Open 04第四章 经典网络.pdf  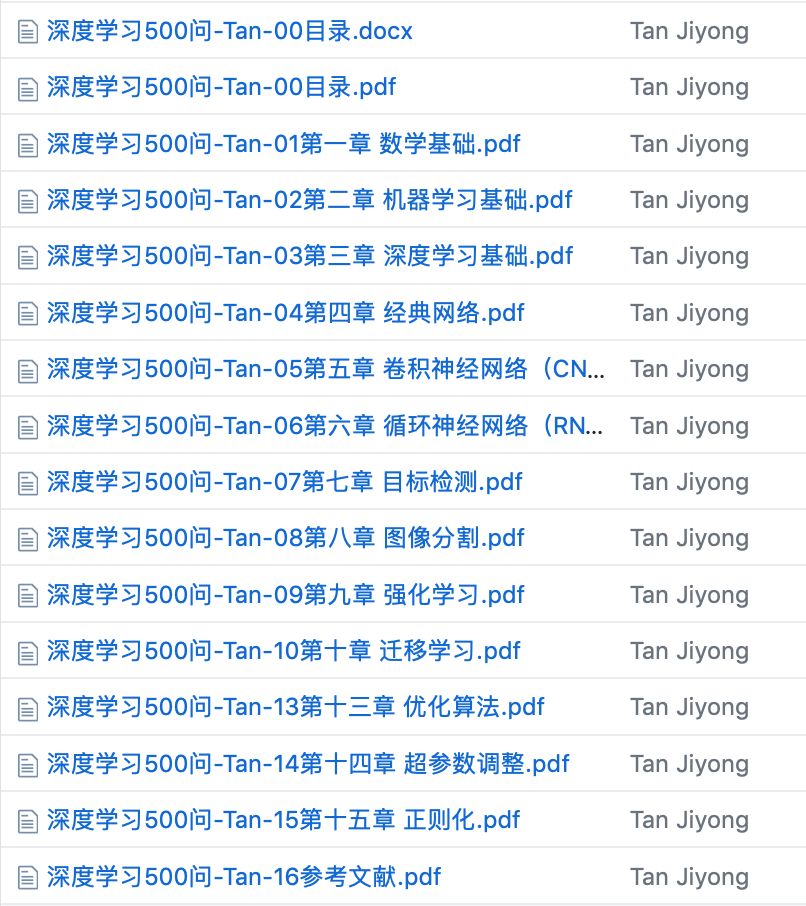click(285, 313)
